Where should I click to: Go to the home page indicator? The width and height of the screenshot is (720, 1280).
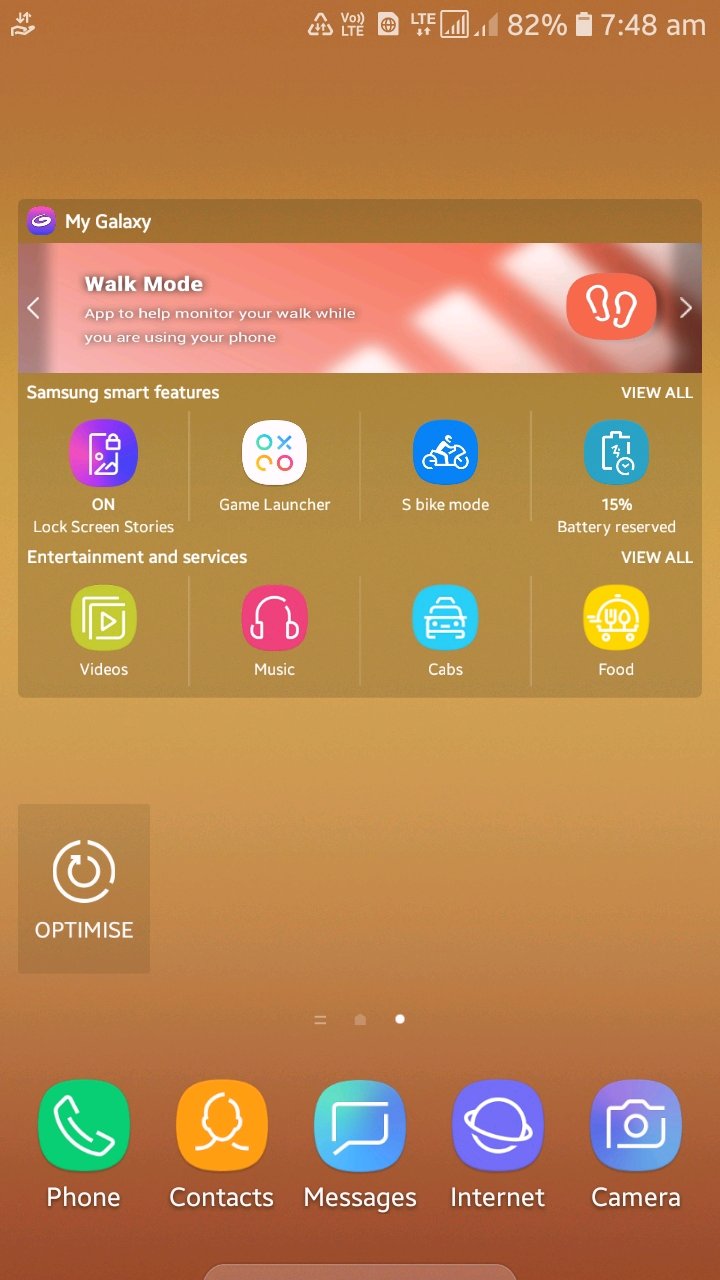point(360,1019)
